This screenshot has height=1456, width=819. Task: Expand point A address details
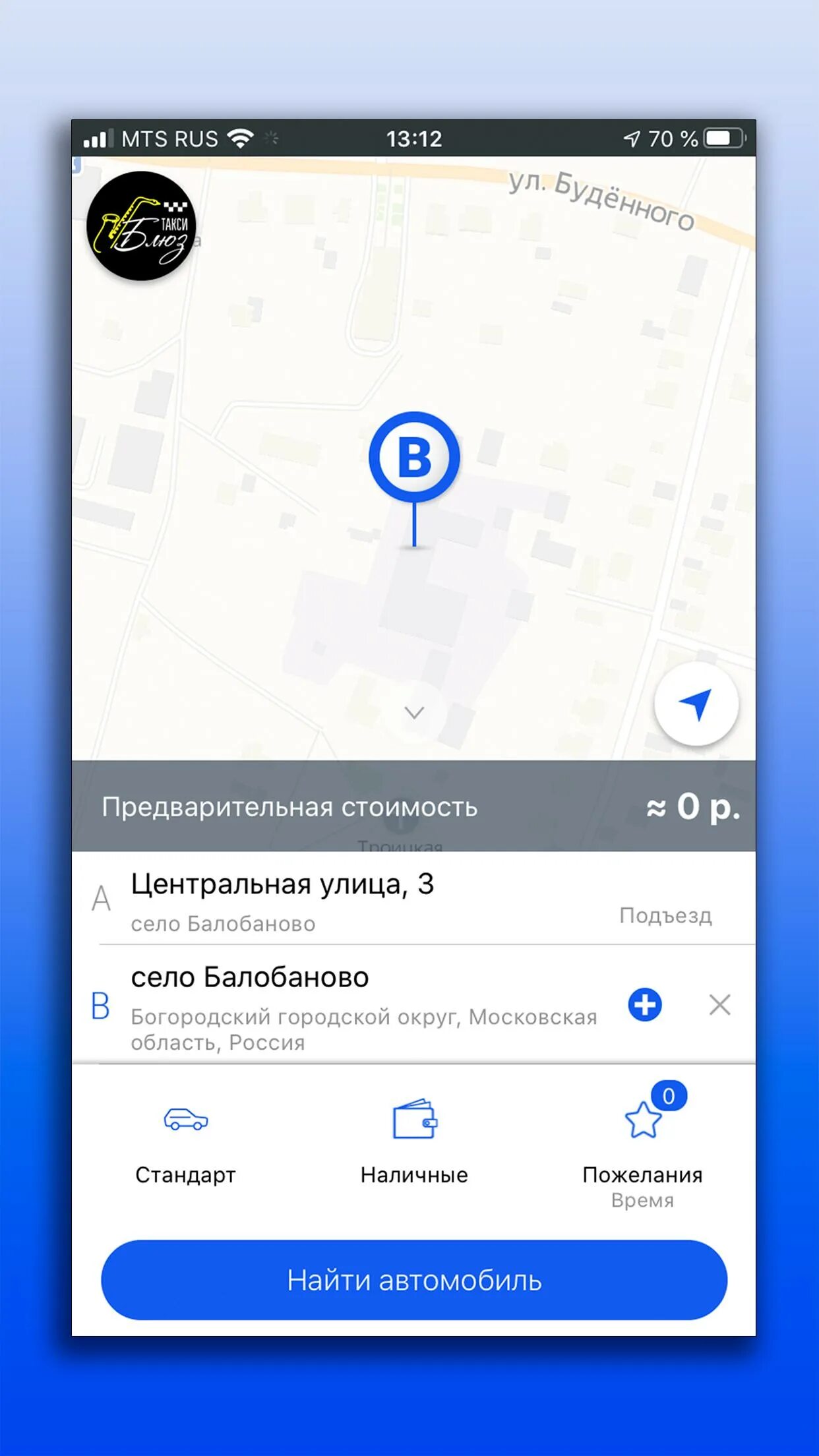[x=284, y=897]
